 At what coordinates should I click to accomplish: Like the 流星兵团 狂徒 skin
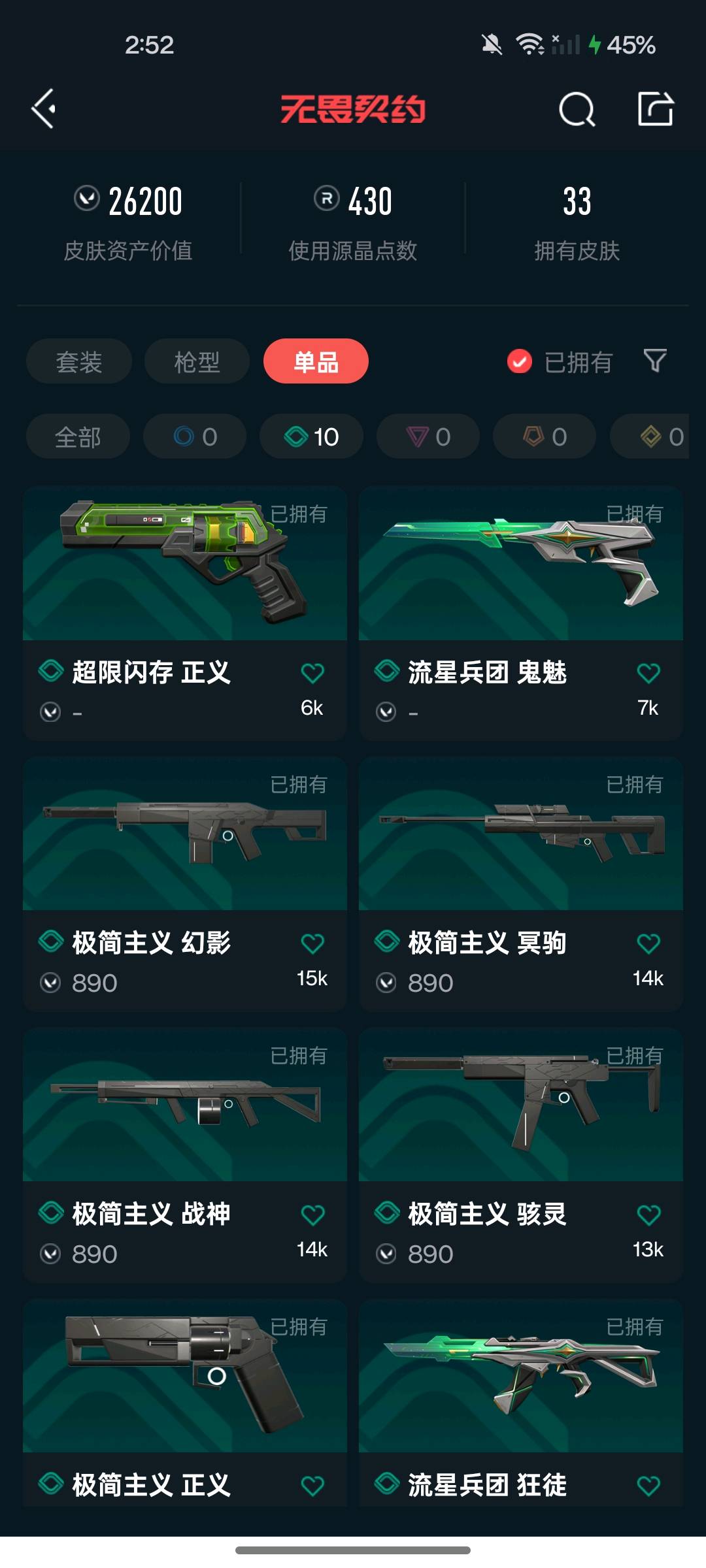click(x=648, y=1486)
